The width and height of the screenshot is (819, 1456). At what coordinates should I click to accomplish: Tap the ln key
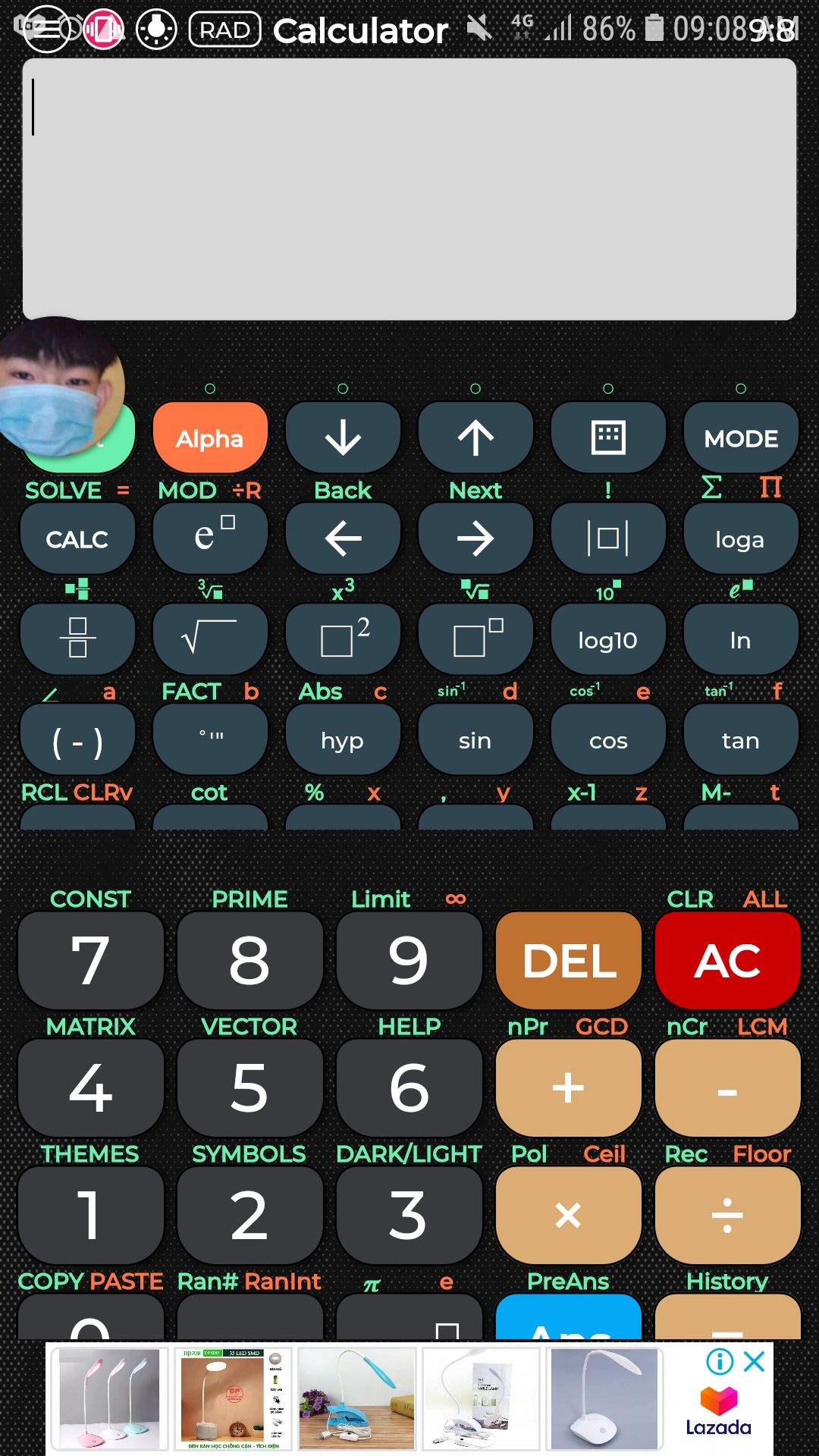(741, 639)
